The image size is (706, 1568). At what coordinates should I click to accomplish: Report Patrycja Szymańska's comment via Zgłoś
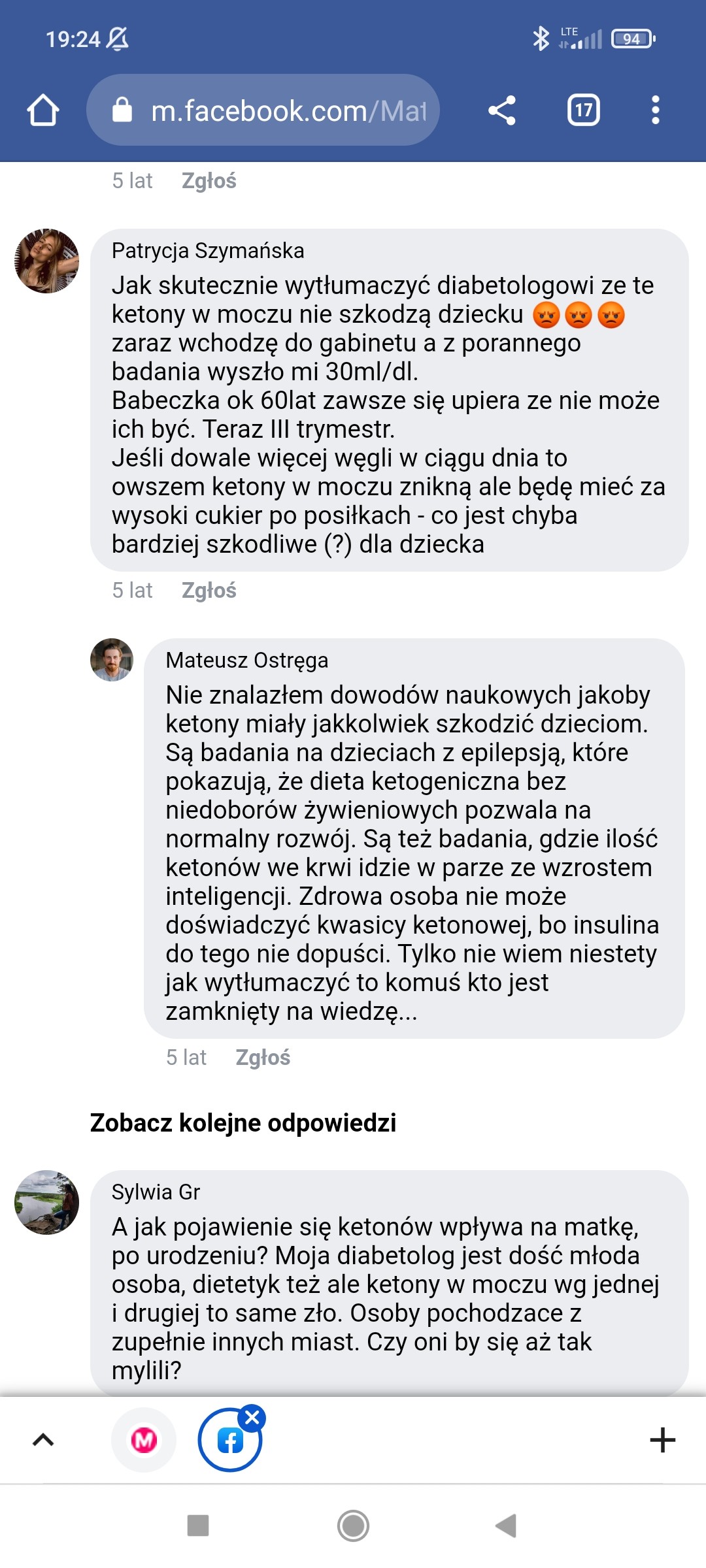(209, 591)
